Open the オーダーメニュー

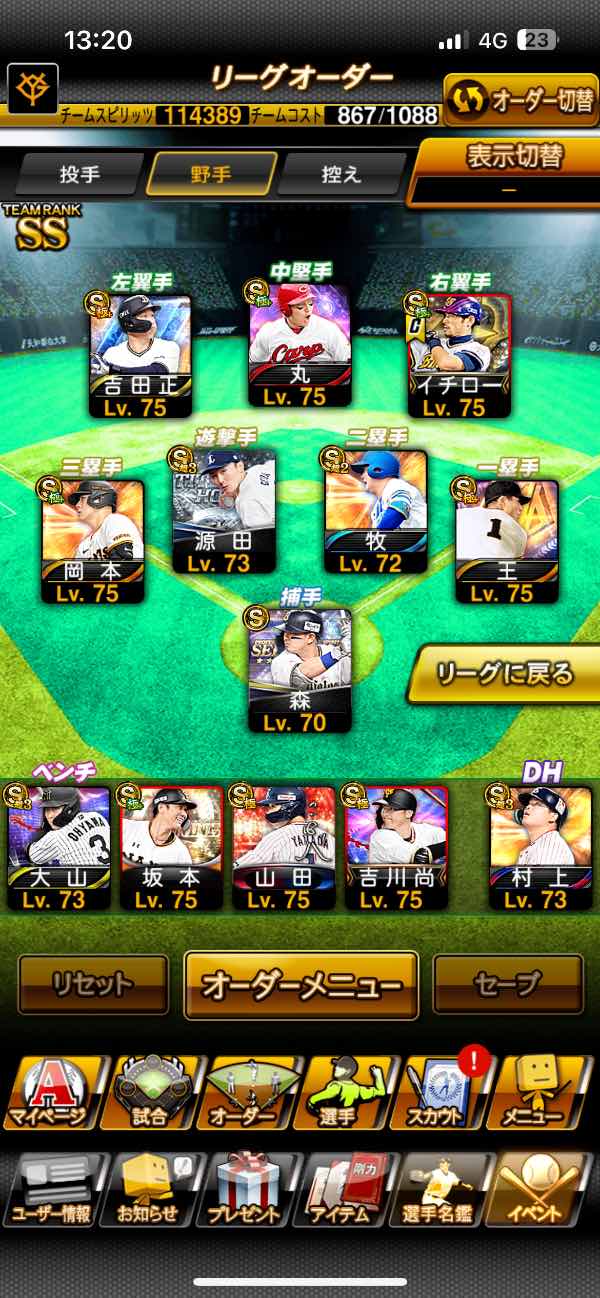[301, 984]
